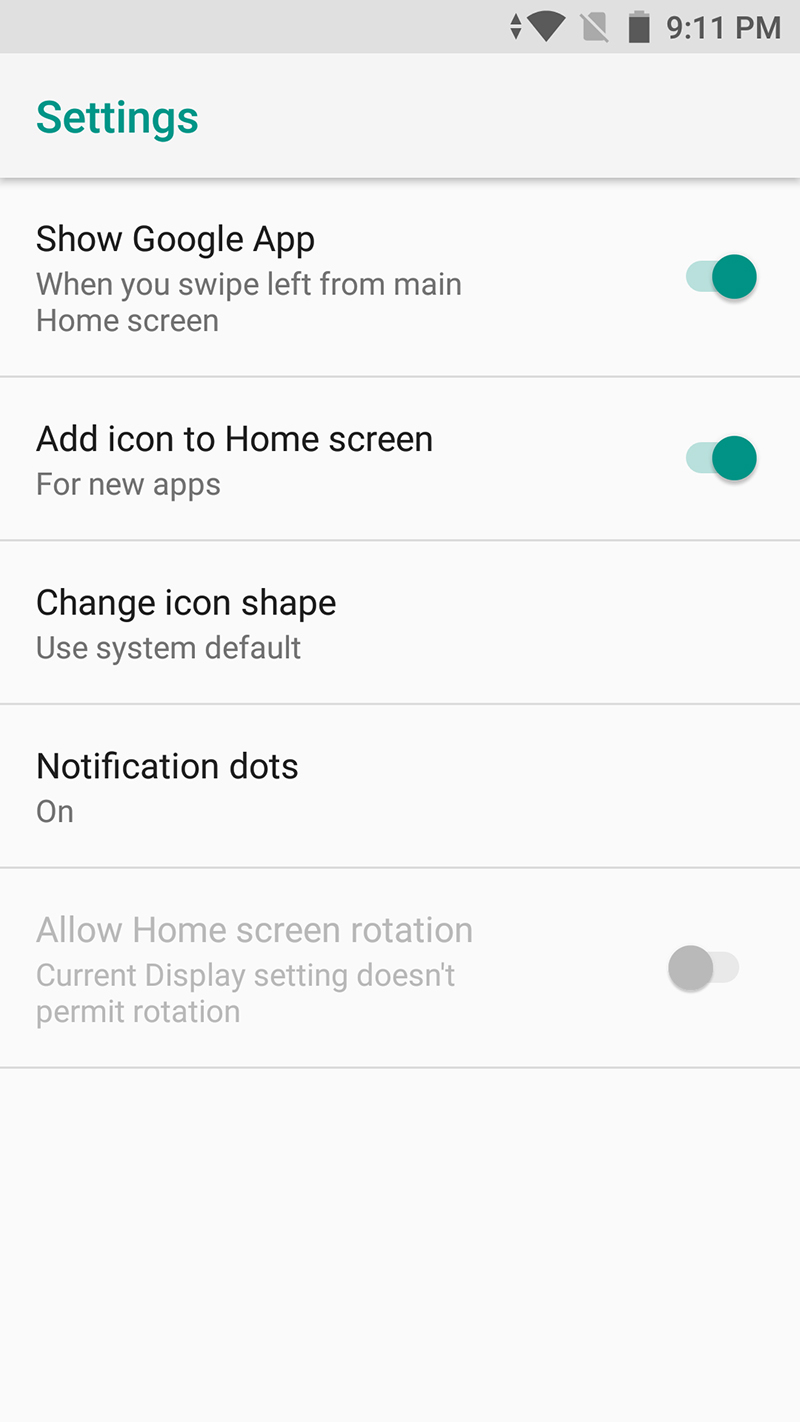Open Change icon shape setting
Viewport: 800px width, 1422px height.
click(x=186, y=622)
